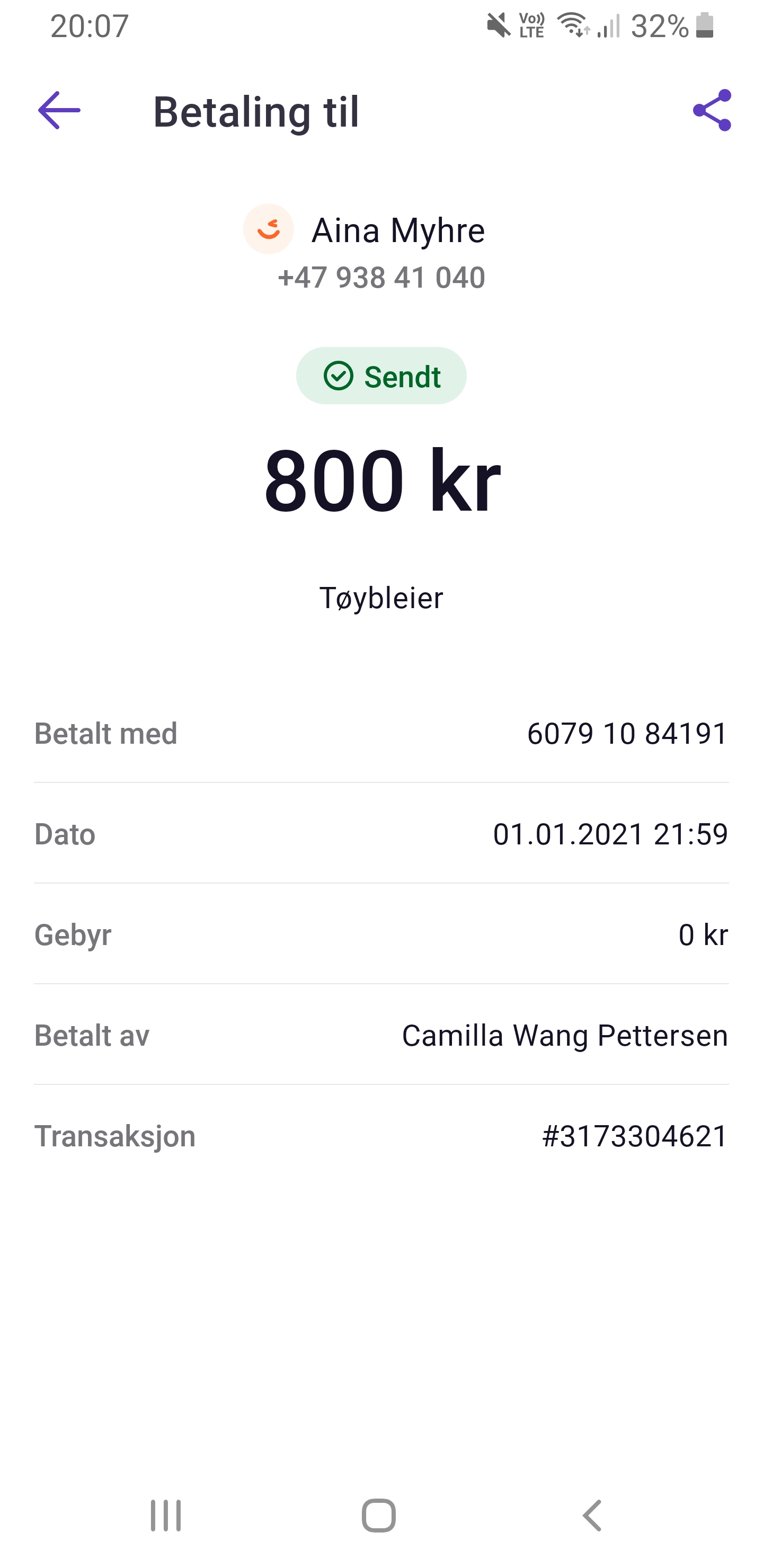The width and height of the screenshot is (763, 1568).
Task: Open recent apps from navigation bar
Action: pos(166,1515)
